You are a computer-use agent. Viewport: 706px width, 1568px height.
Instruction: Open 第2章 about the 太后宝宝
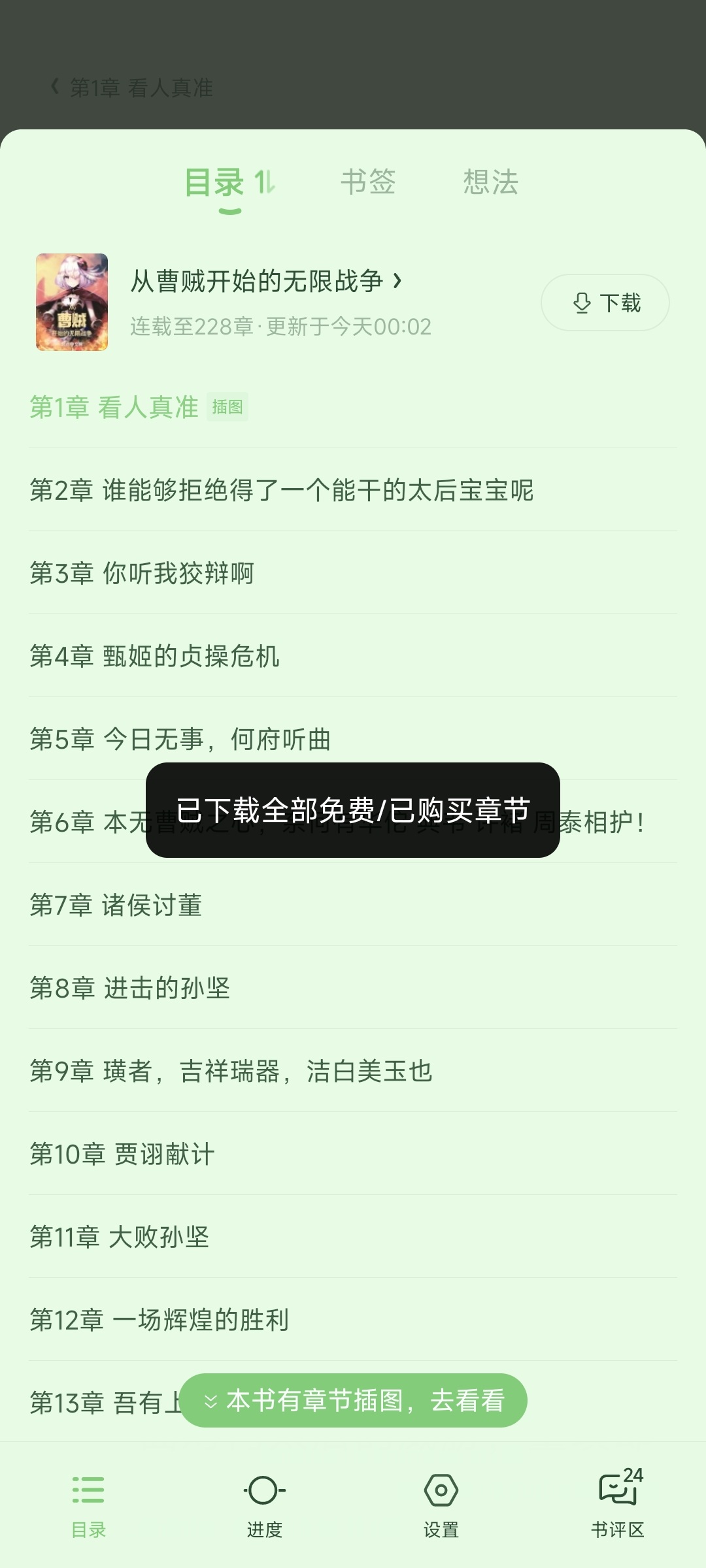(x=281, y=490)
